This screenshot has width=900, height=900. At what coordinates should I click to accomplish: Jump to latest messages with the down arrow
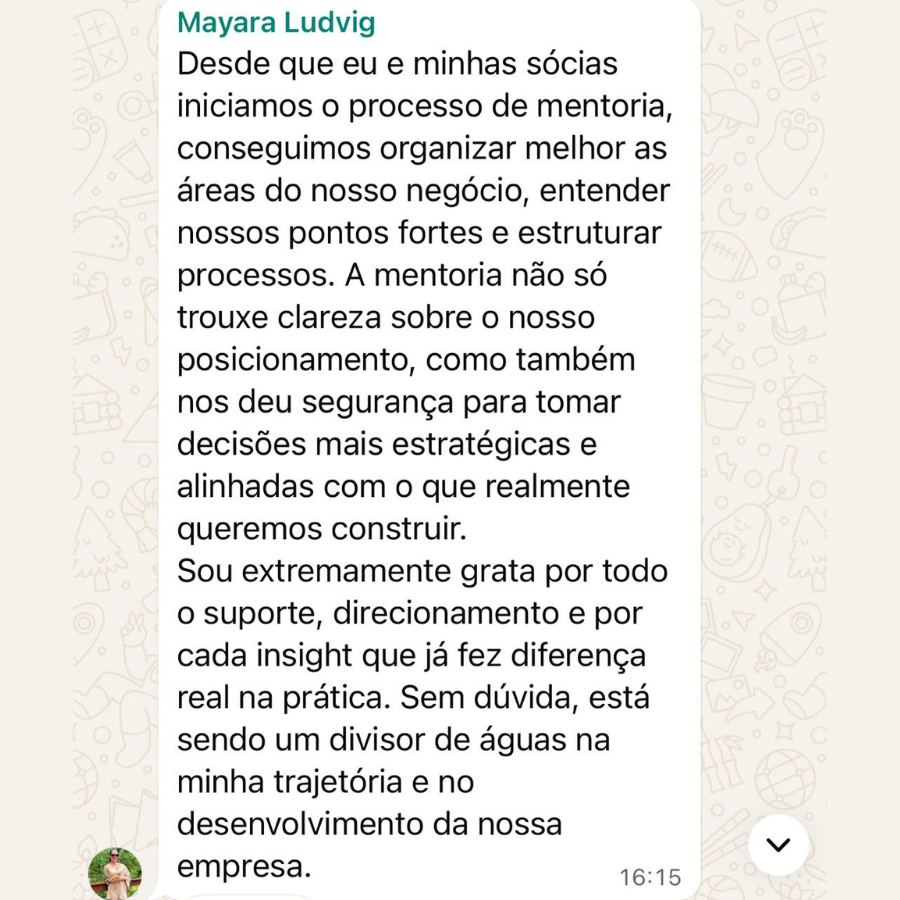[777, 844]
